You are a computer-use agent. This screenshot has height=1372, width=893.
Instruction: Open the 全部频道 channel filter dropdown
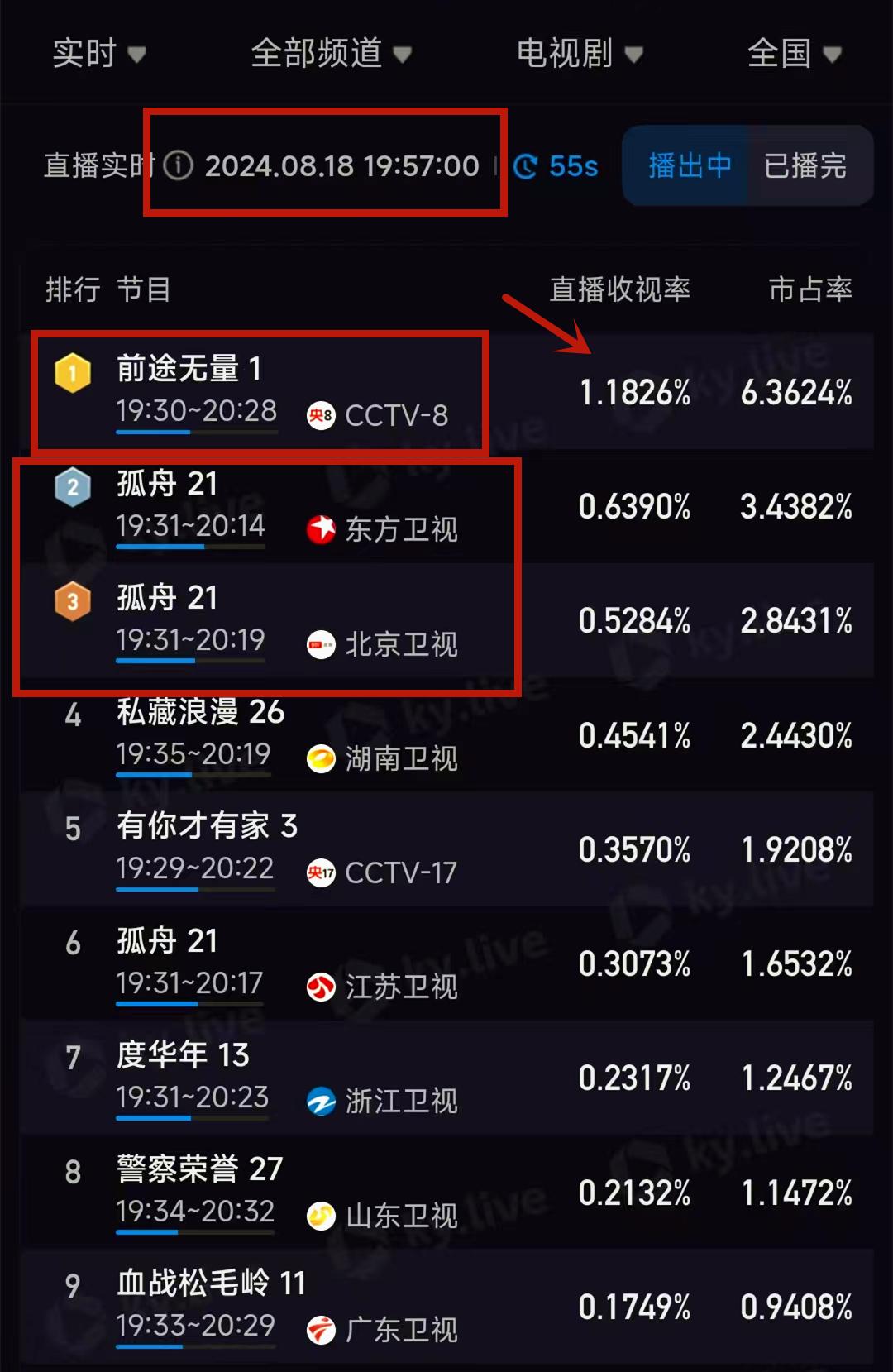[328, 55]
